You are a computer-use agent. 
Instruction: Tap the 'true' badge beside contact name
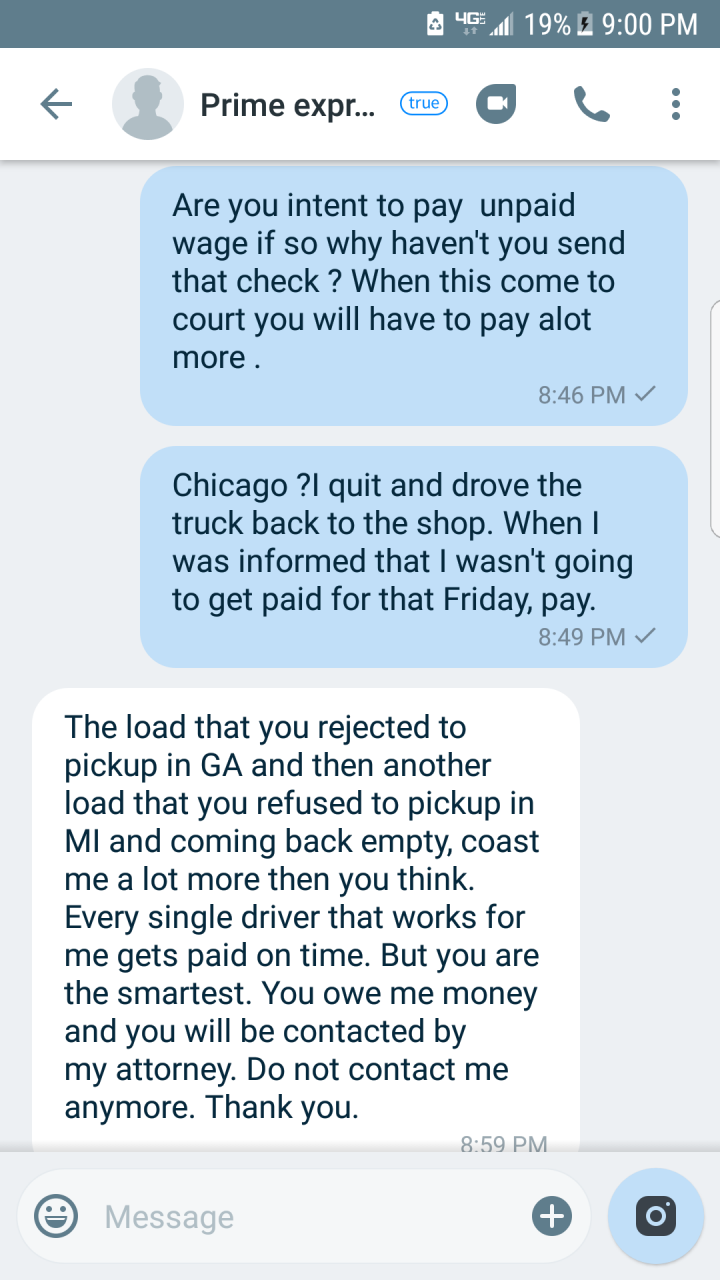click(x=424, y=103)
